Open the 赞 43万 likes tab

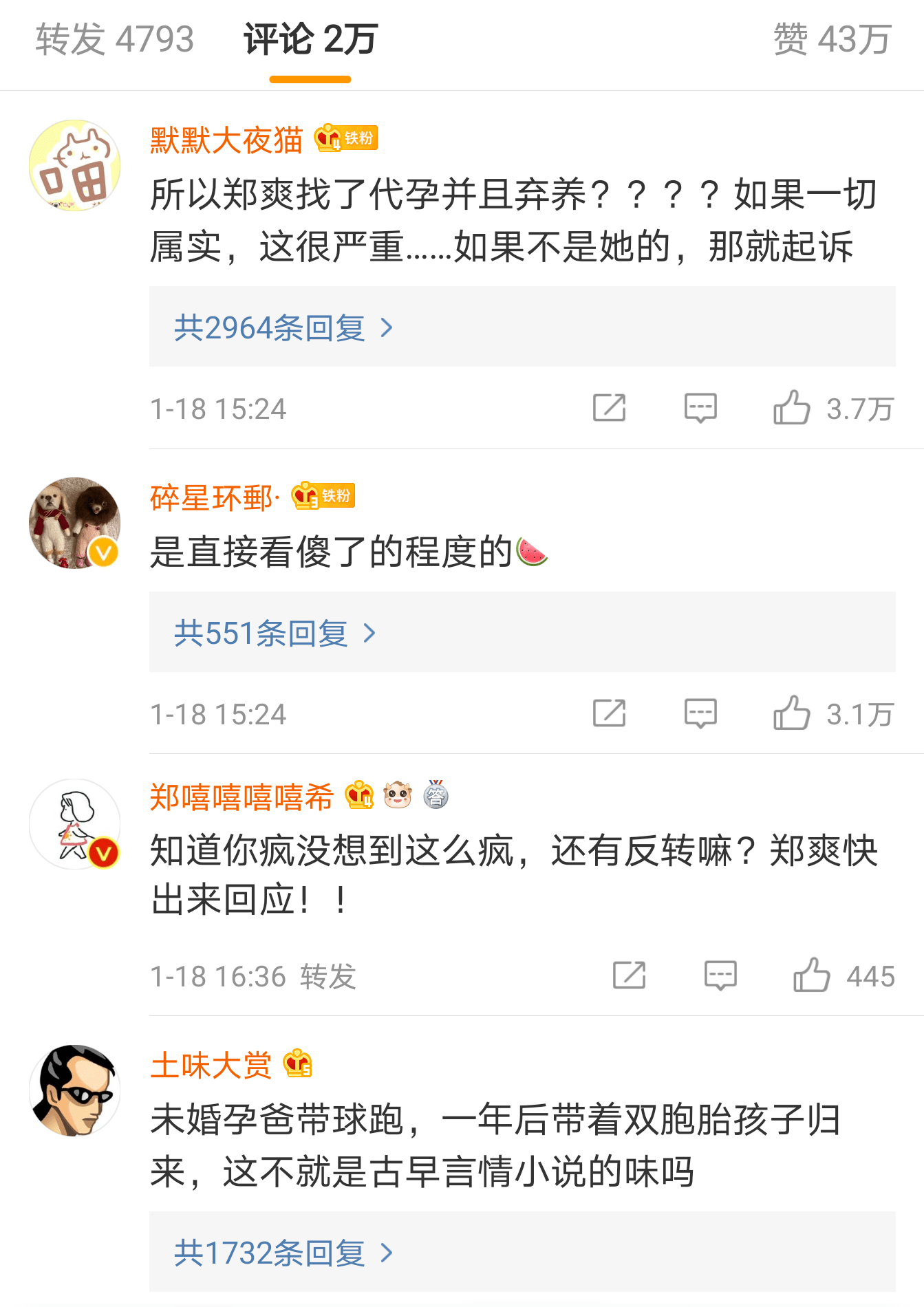tap(832, 40)
